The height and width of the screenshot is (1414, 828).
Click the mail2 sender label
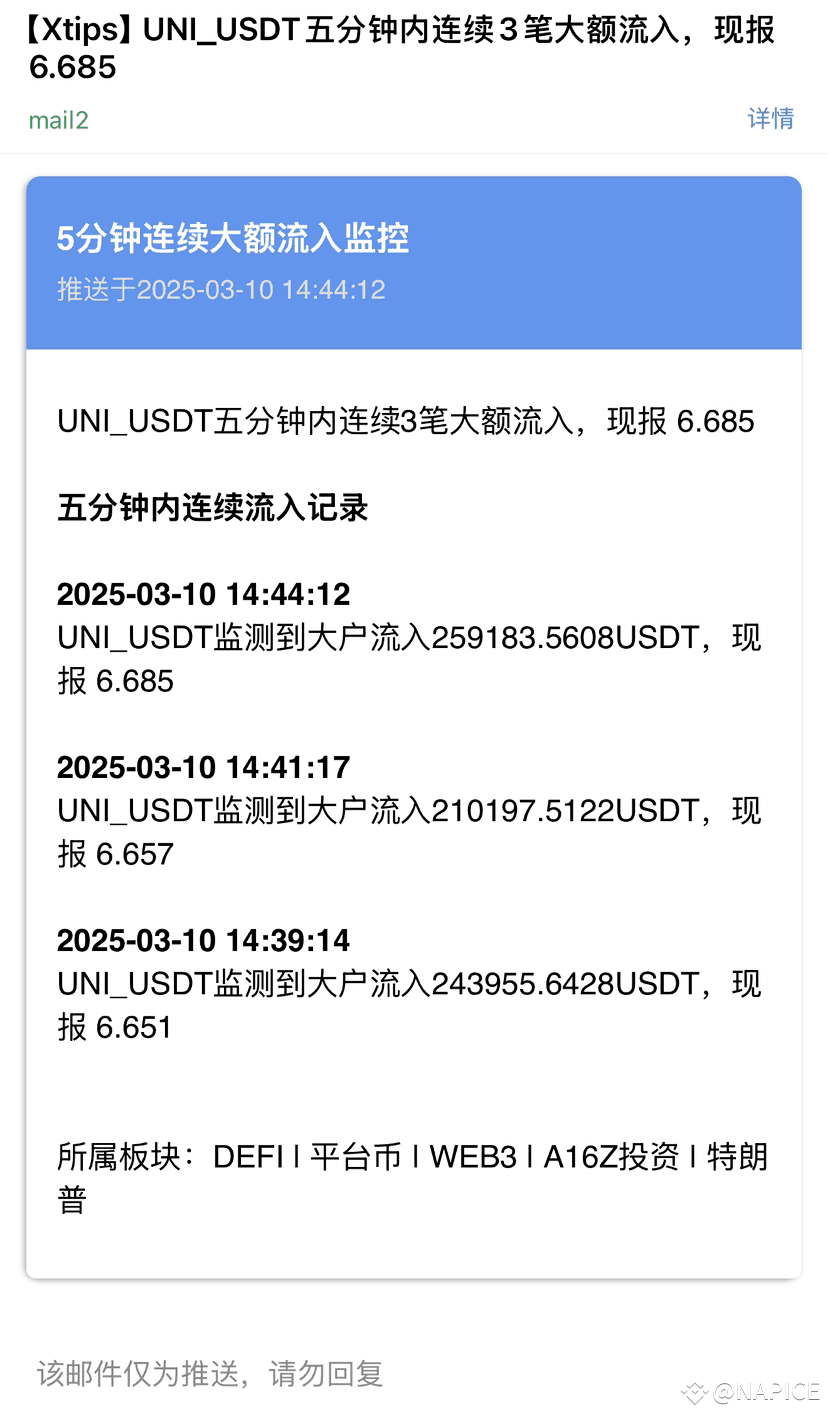point(57,118)
